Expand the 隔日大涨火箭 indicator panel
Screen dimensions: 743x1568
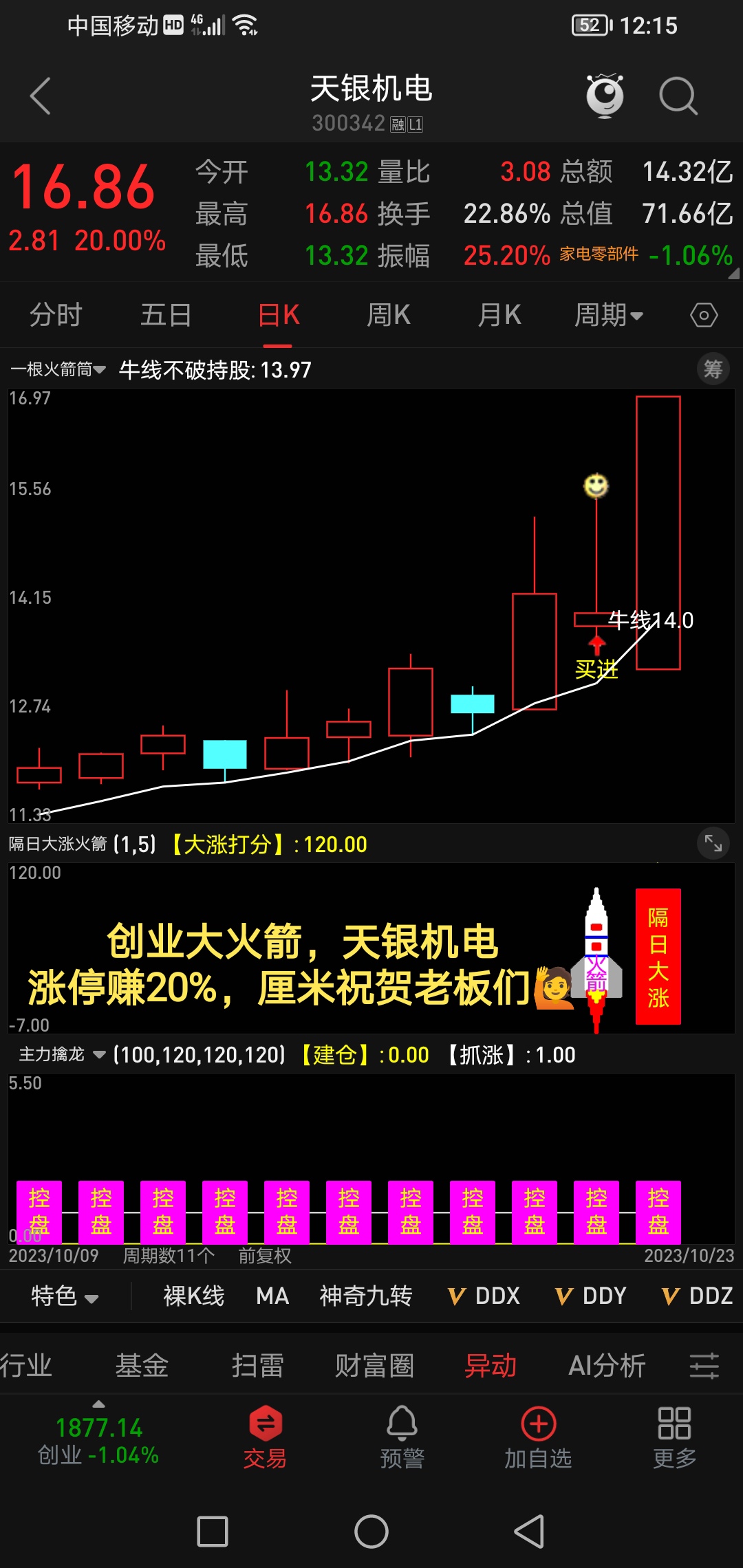click(713, 843)
